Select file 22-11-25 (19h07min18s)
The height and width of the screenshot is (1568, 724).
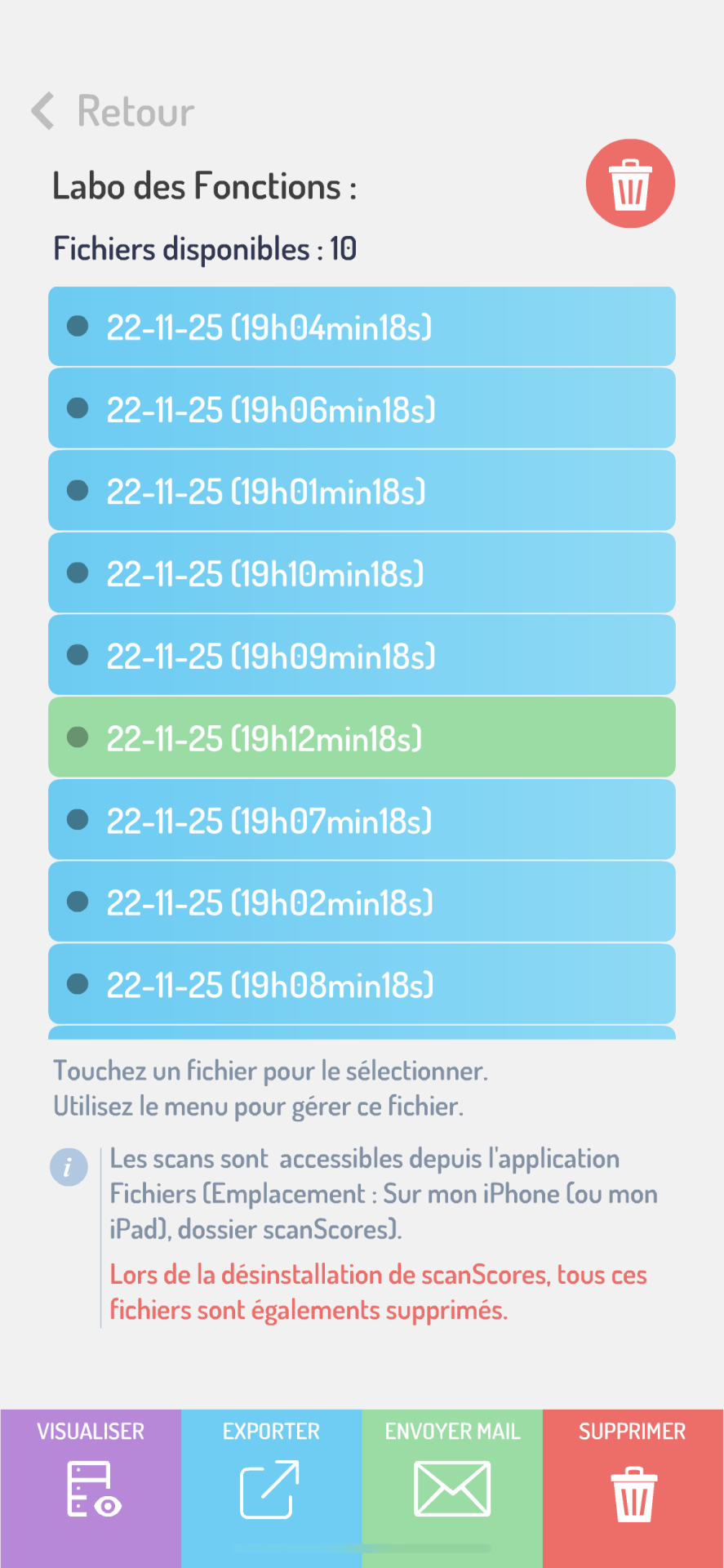[x=362, y=820]
